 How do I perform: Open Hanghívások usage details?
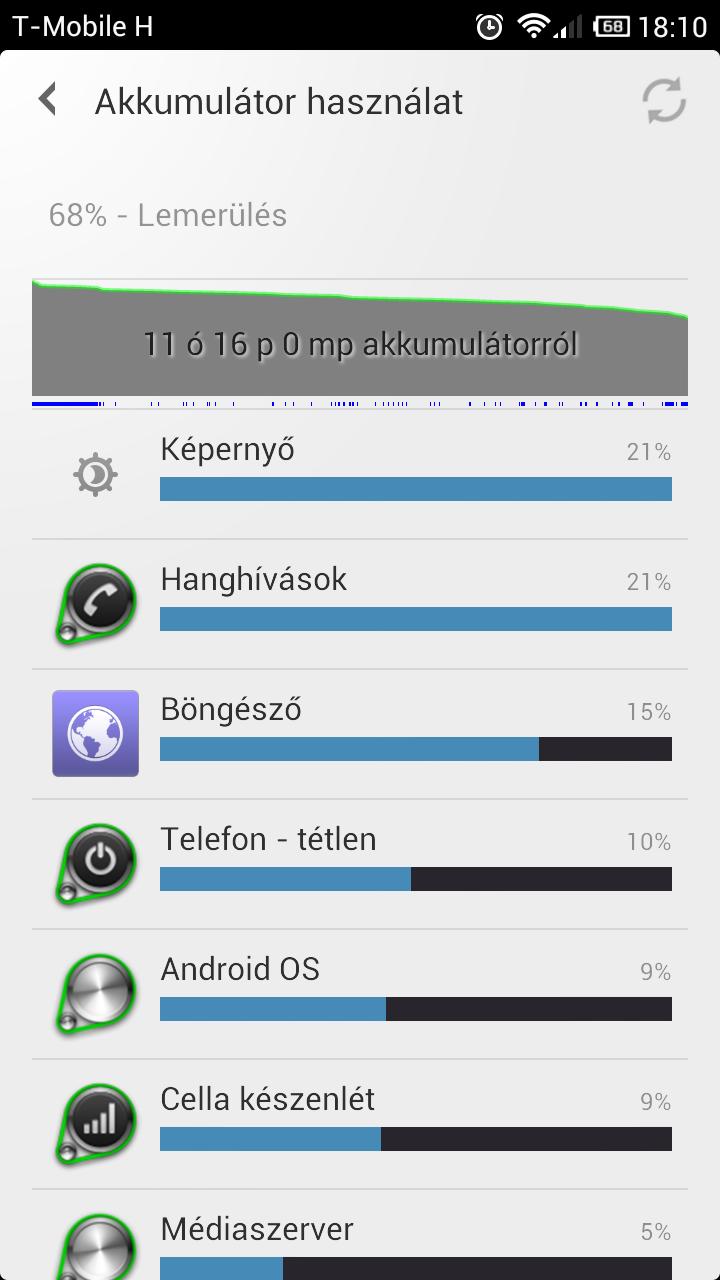point(360,604)
